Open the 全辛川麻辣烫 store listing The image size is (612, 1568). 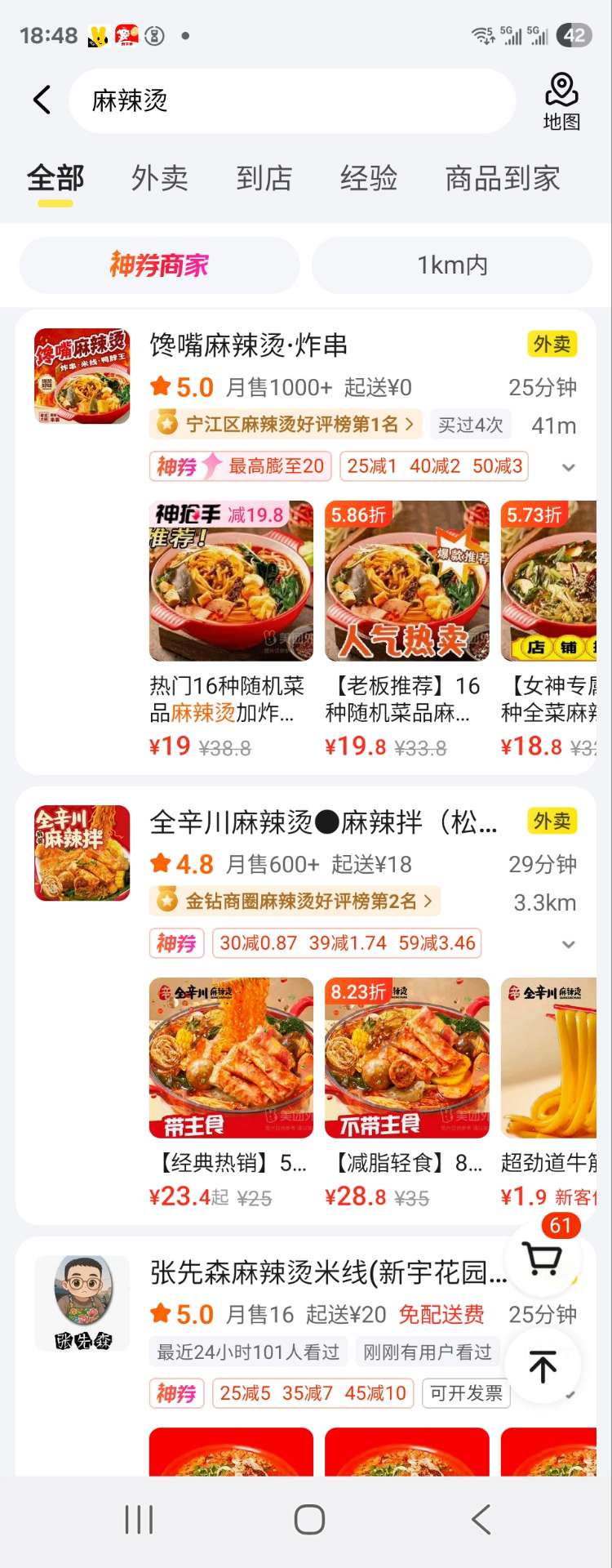[x=323, y=822]
